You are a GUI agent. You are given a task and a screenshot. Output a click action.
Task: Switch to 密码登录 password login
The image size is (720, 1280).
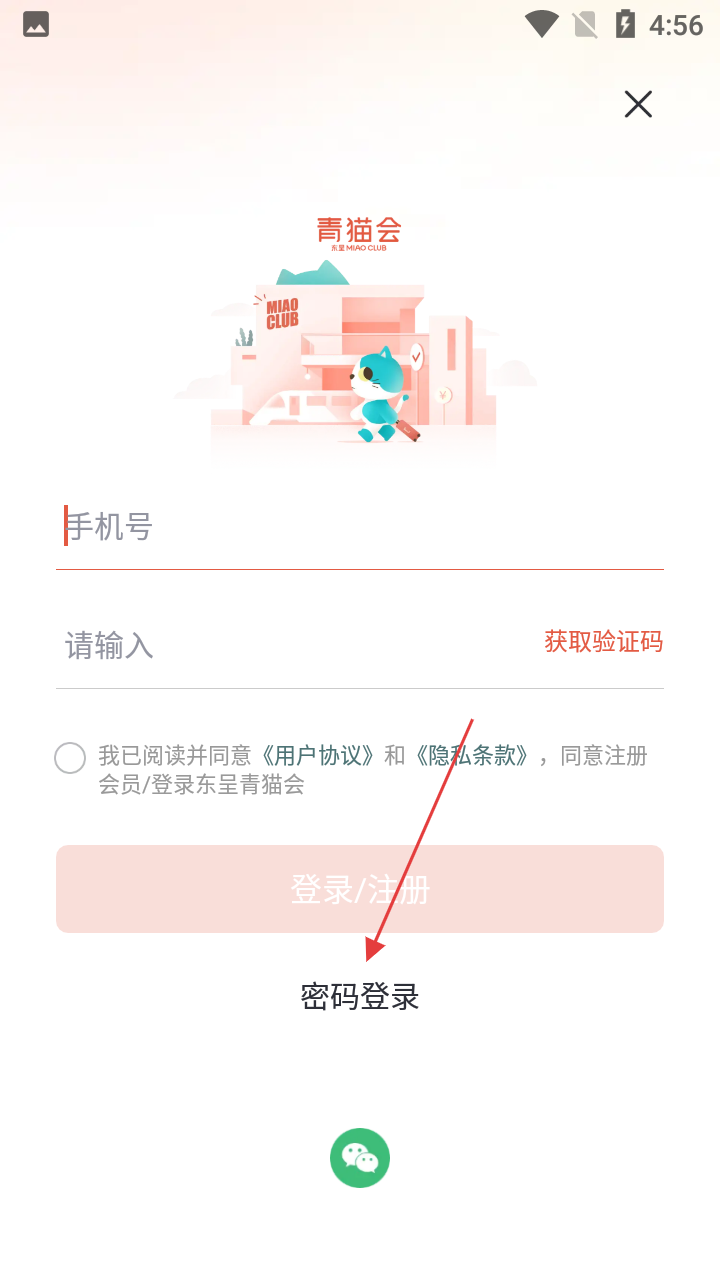(360, 997)
